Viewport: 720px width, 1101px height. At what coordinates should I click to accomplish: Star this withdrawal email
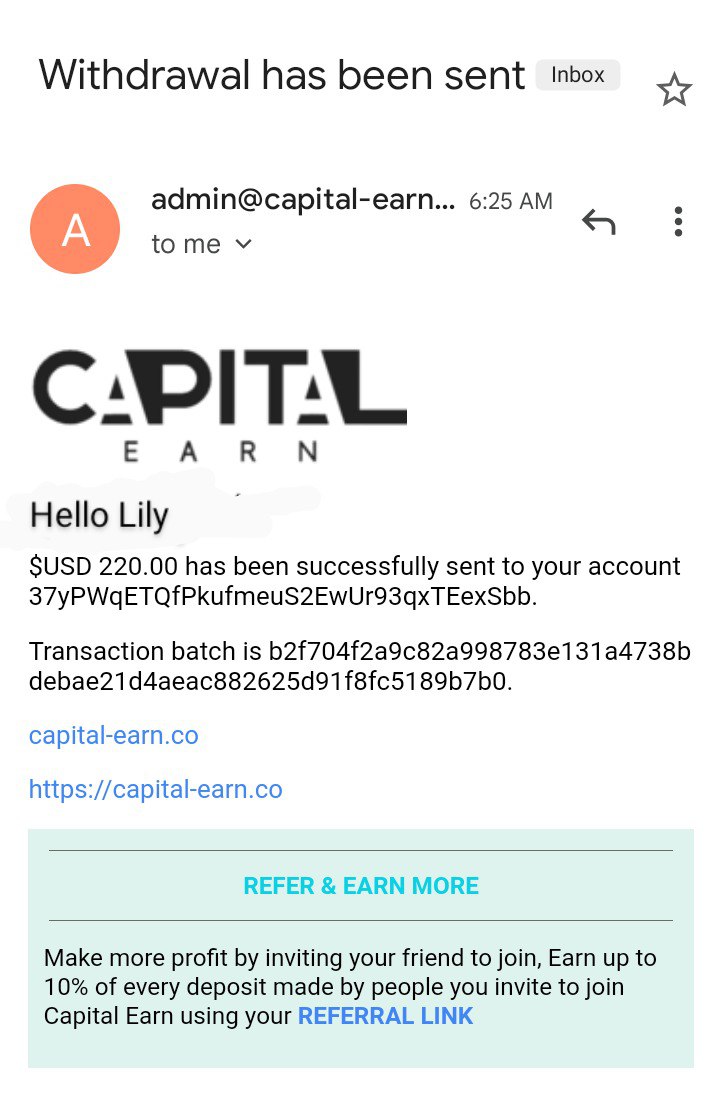coord(674,91)
